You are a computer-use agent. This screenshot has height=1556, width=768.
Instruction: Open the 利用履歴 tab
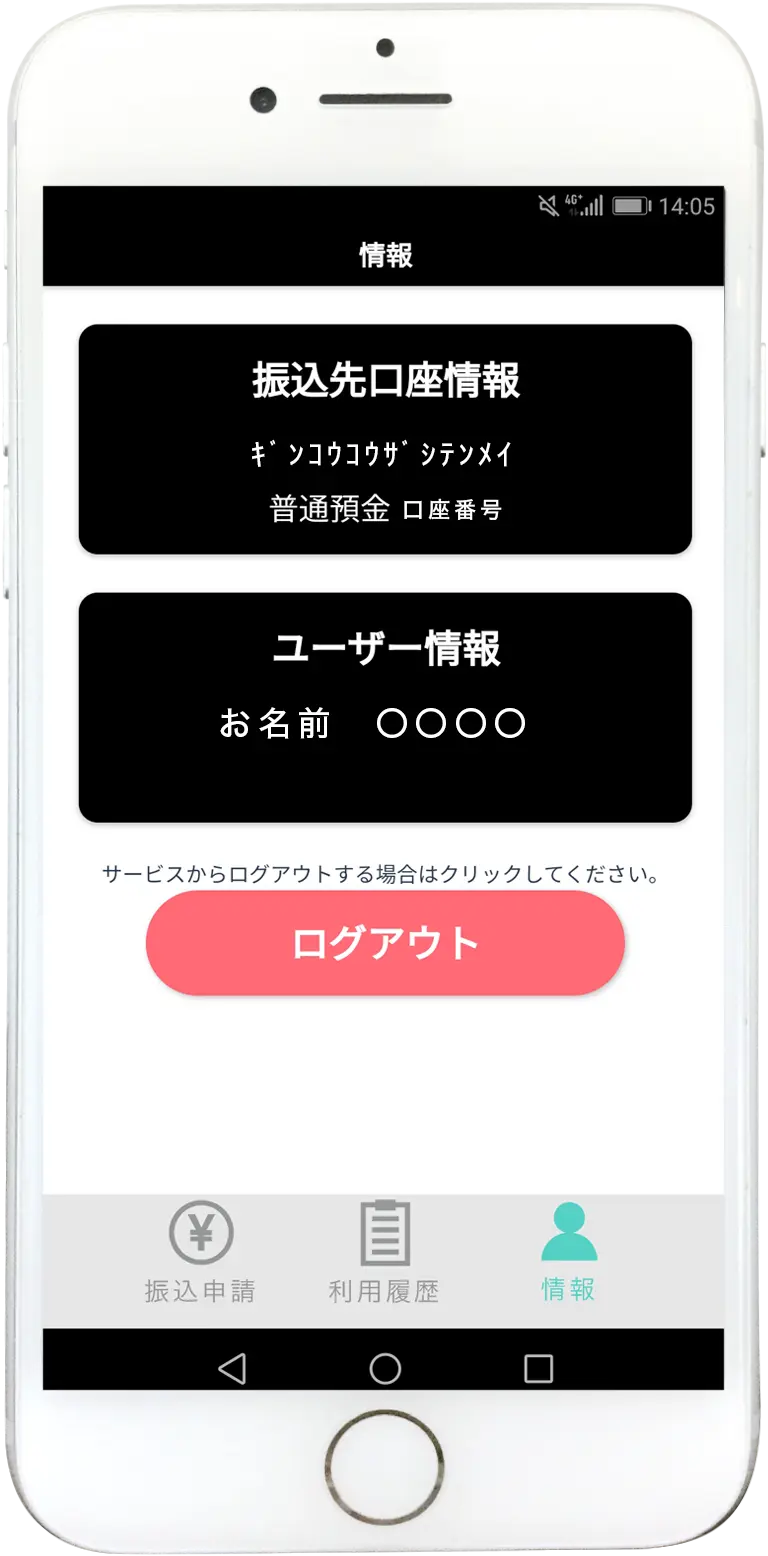[x=384, y=1252]
